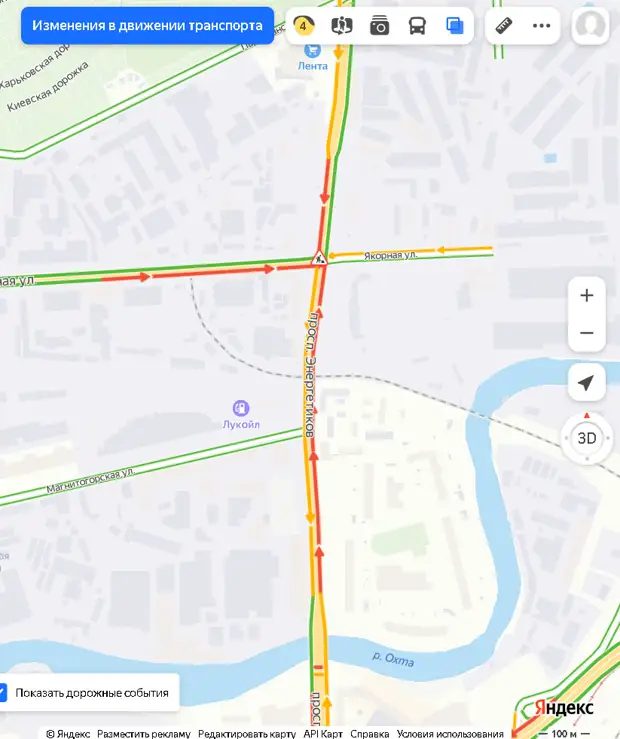Zoom in the map

(x=587, y=296)
